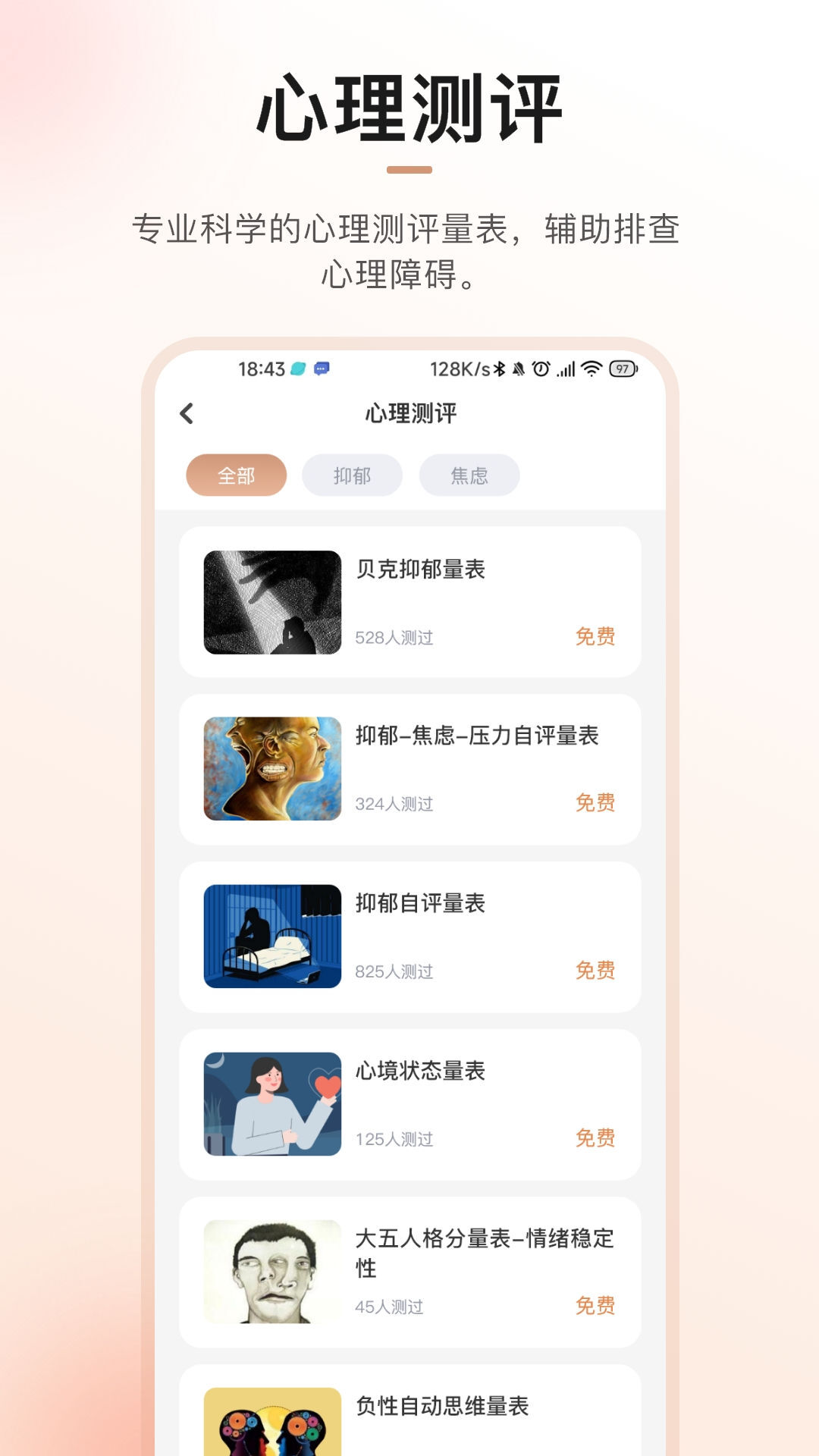Tap the battery indicator showing 97
This screenshot has height=1456, width=819.
point(622,368)
